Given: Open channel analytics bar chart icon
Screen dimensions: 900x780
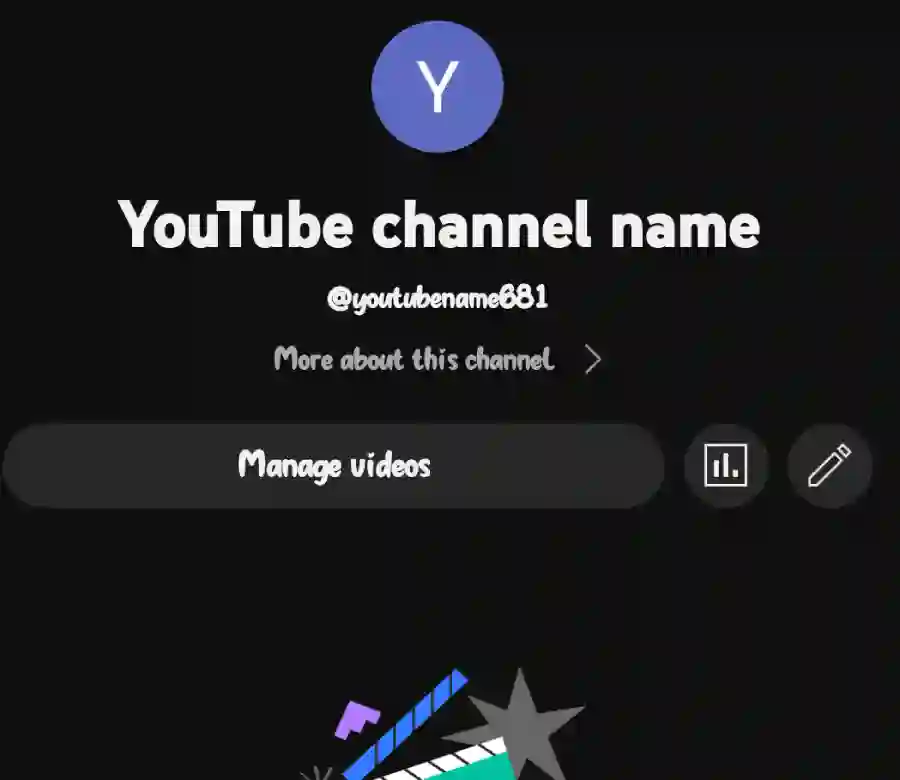Looking at the screenshot, I should pyautogui.click(x=726, y=466).
